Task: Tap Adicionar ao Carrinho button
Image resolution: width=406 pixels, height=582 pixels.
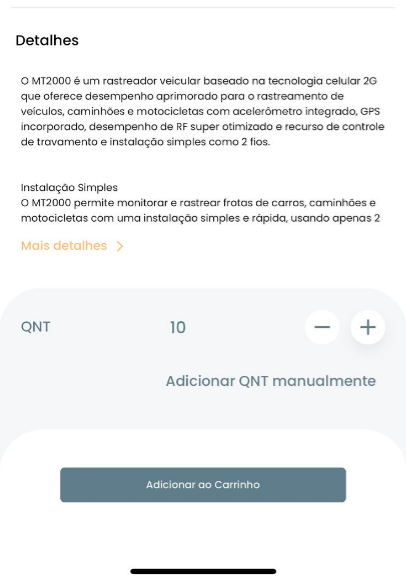Action: tap(203, 485)
